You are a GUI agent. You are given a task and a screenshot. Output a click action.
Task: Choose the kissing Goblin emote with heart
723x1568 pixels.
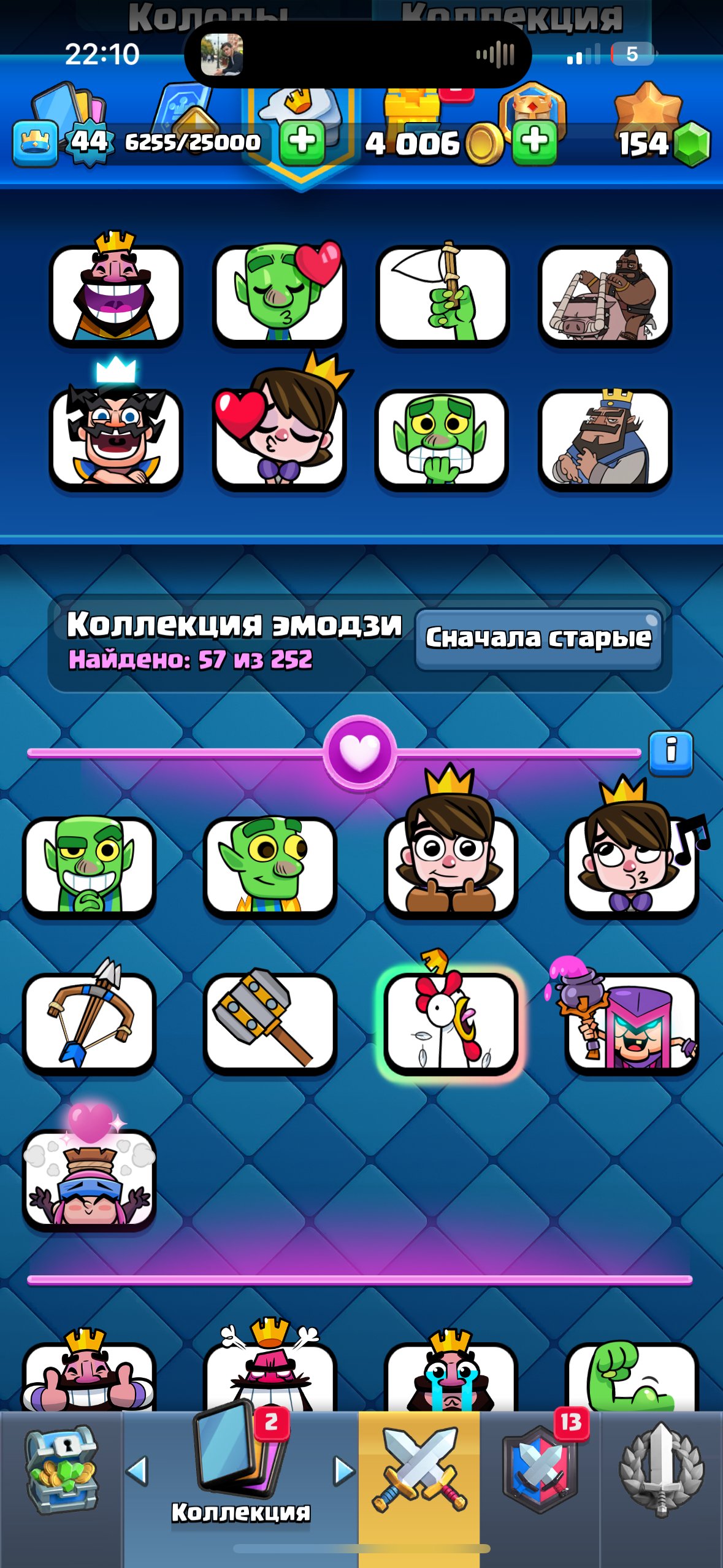coord(279,295)
